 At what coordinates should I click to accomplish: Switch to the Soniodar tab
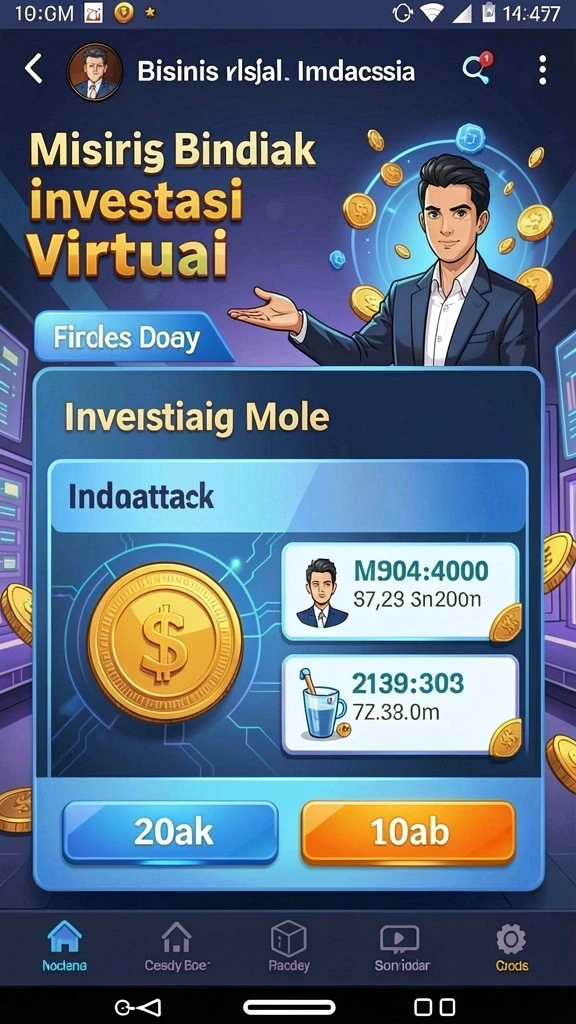tap(400, 946)
